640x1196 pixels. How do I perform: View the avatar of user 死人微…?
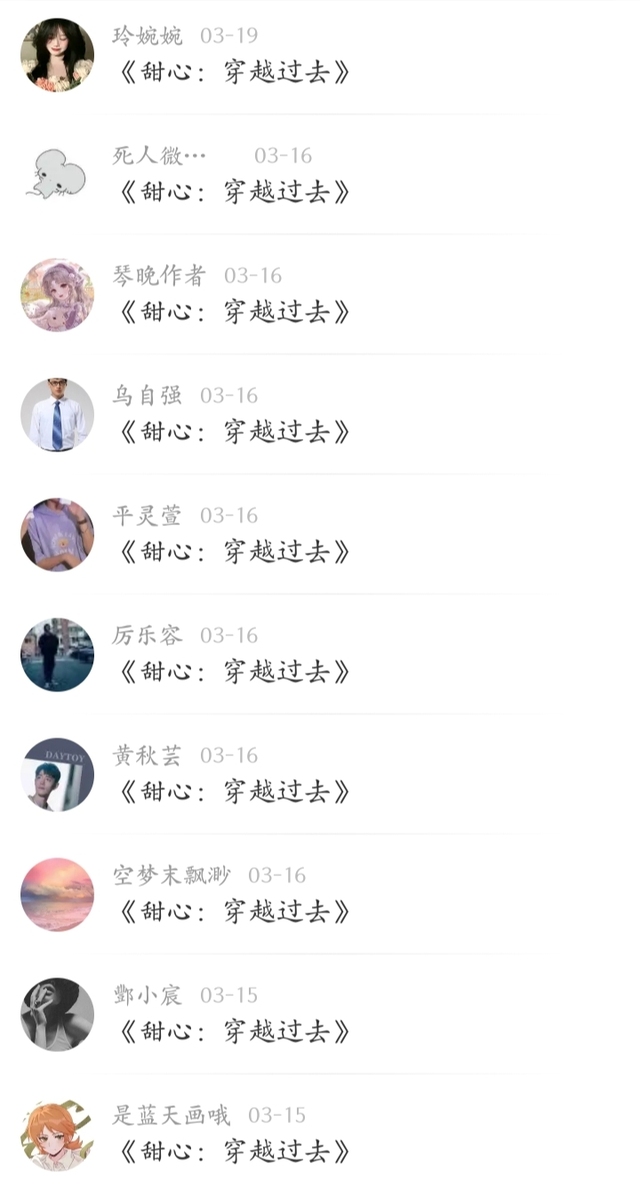tap(57, 175)
